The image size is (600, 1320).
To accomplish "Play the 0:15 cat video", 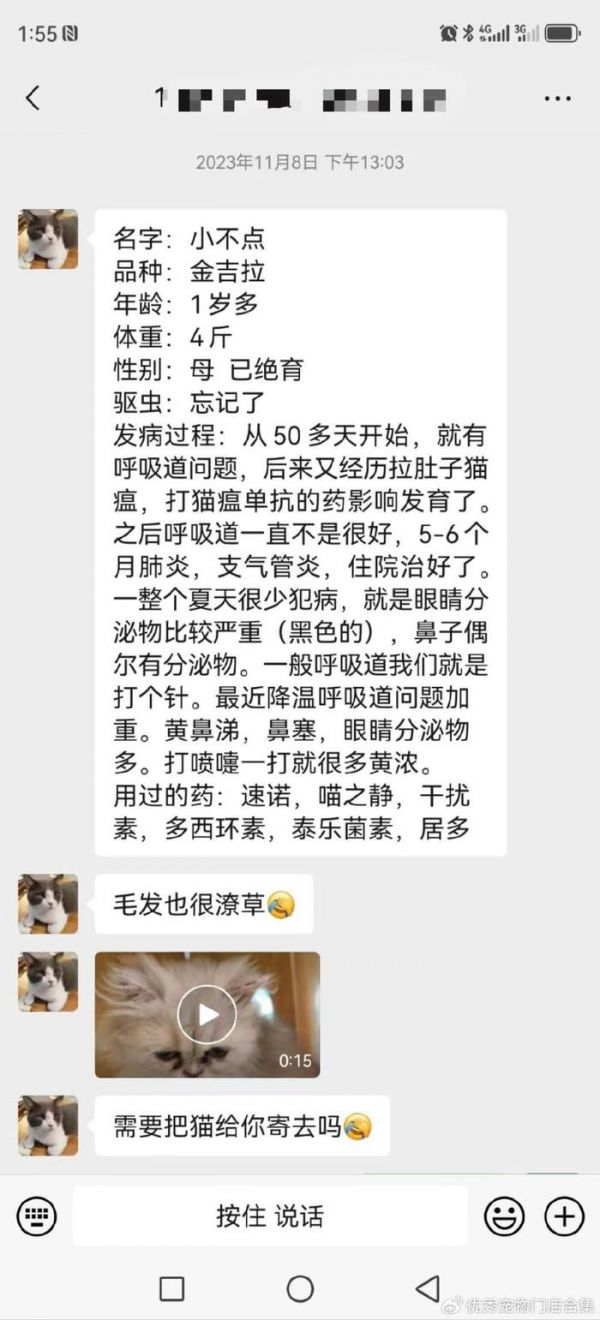I will pos(207,1014).
